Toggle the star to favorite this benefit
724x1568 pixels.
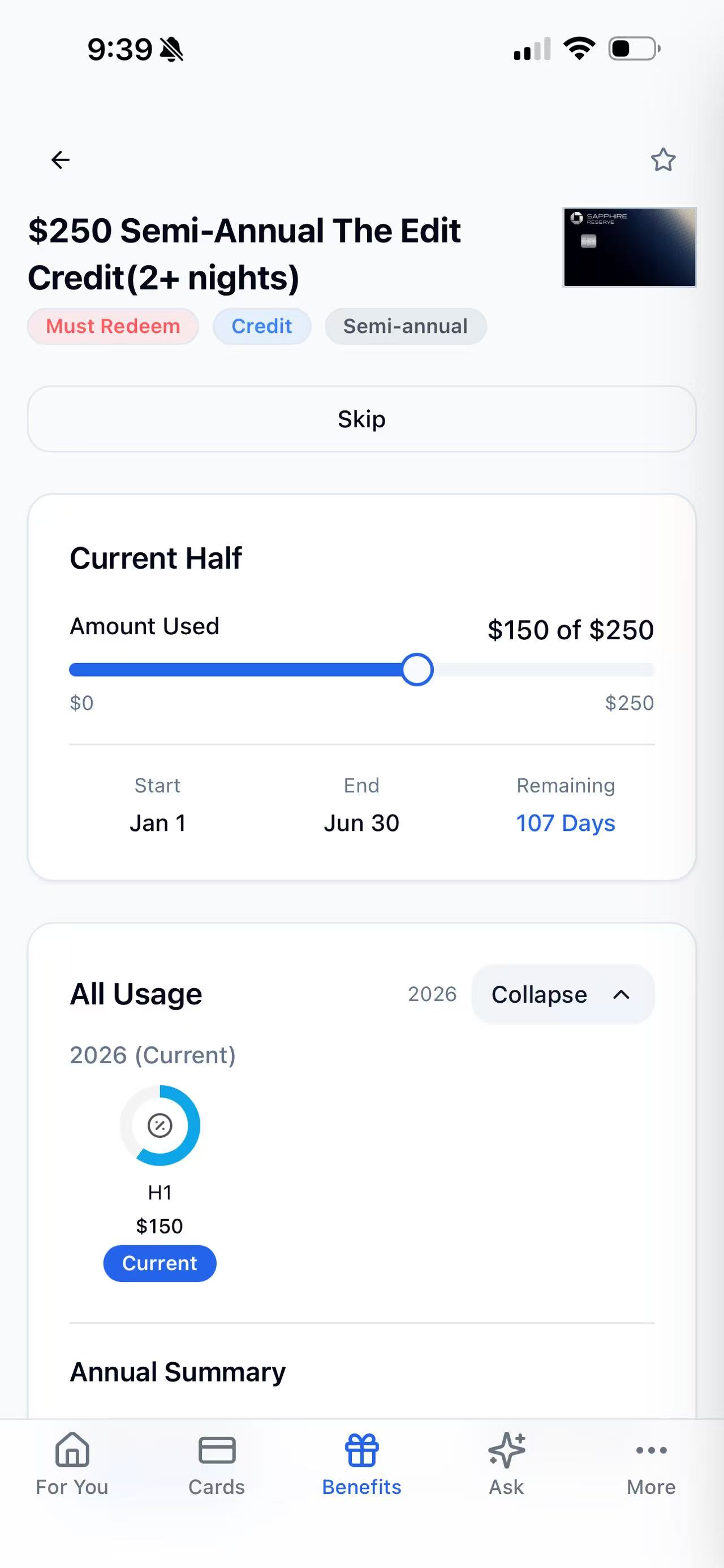point(663,160)
